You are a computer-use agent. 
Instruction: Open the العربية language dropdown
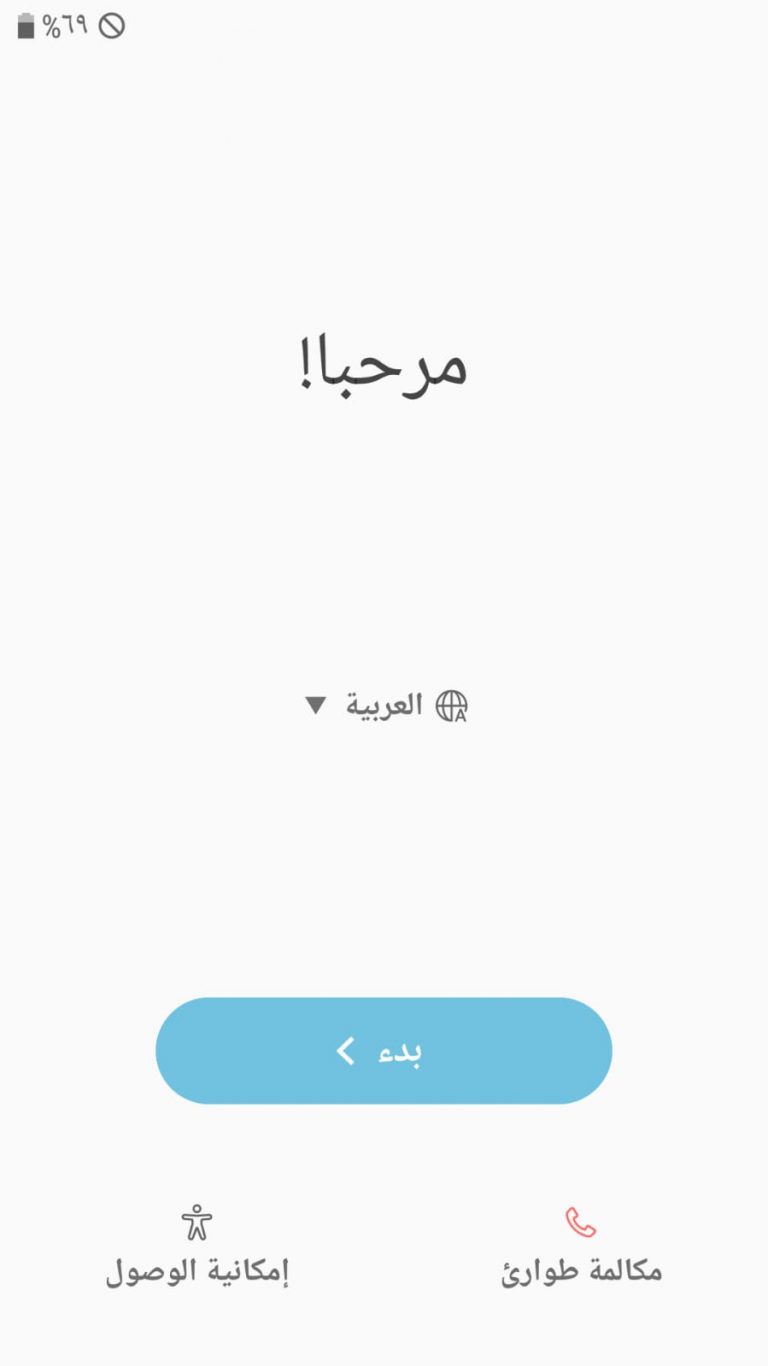[386, 705]
